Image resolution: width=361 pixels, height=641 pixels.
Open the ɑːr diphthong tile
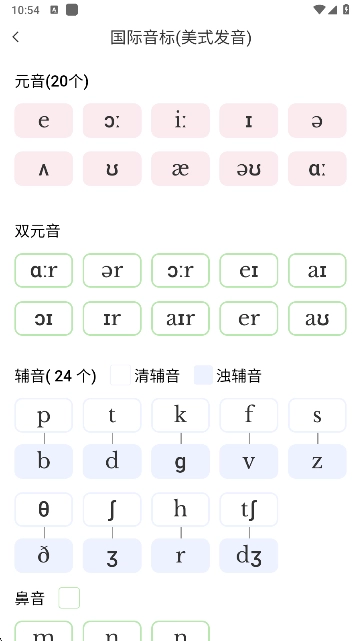(x=44, y=270)
